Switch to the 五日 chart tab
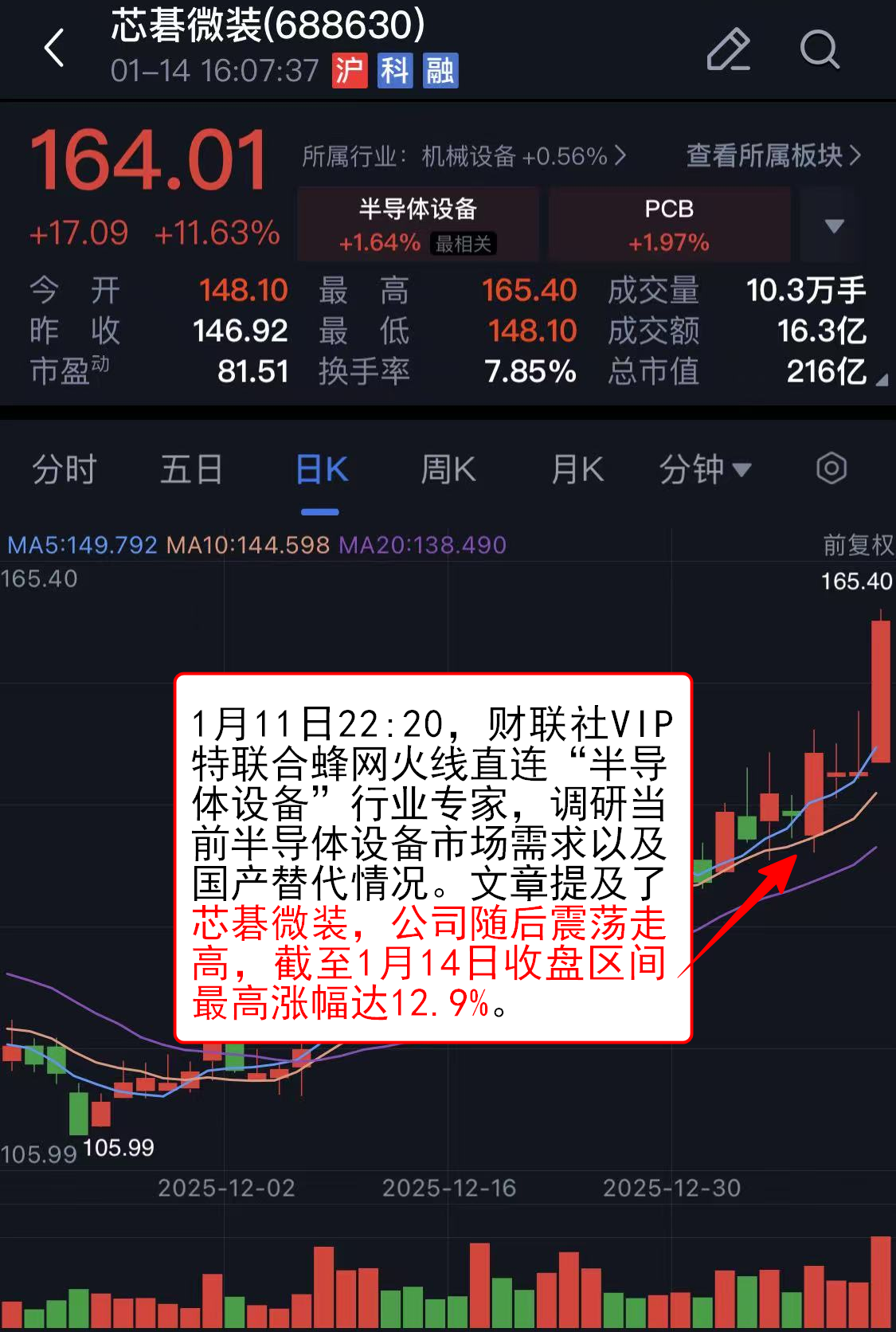896x1332 pixels. [x=191, y=469]
